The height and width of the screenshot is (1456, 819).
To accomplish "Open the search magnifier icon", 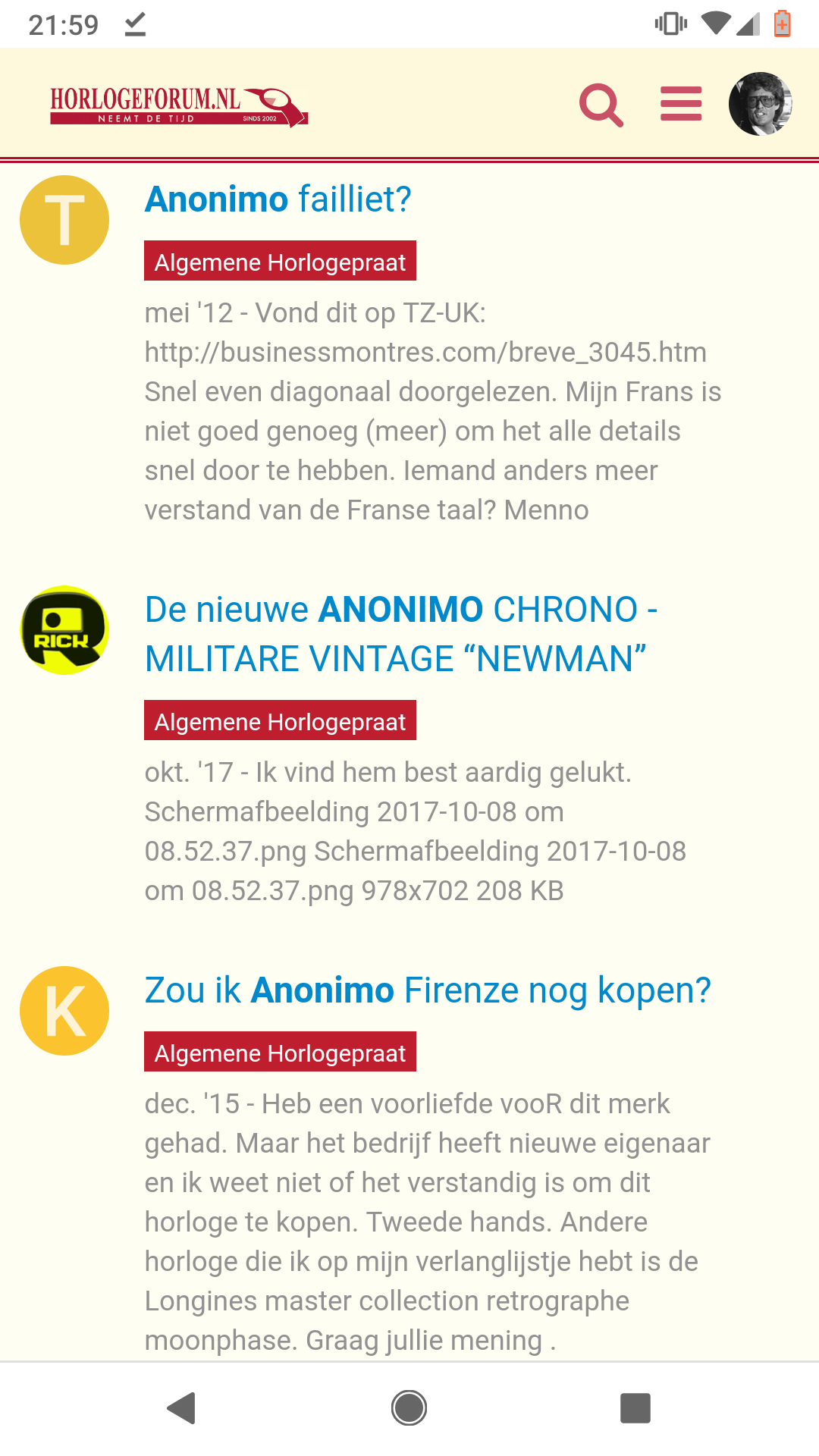I will pos(601,105).
